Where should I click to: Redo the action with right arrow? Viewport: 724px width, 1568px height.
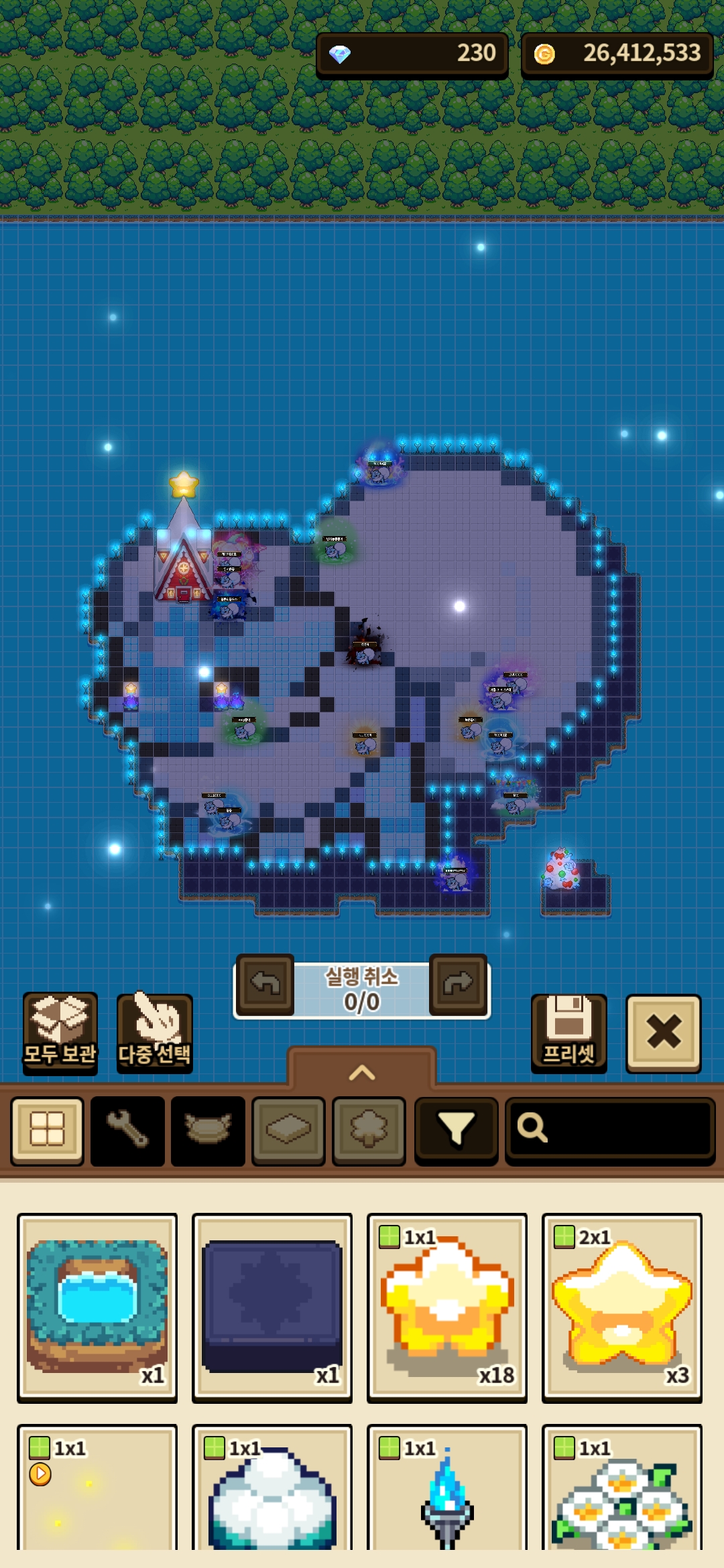458,984
